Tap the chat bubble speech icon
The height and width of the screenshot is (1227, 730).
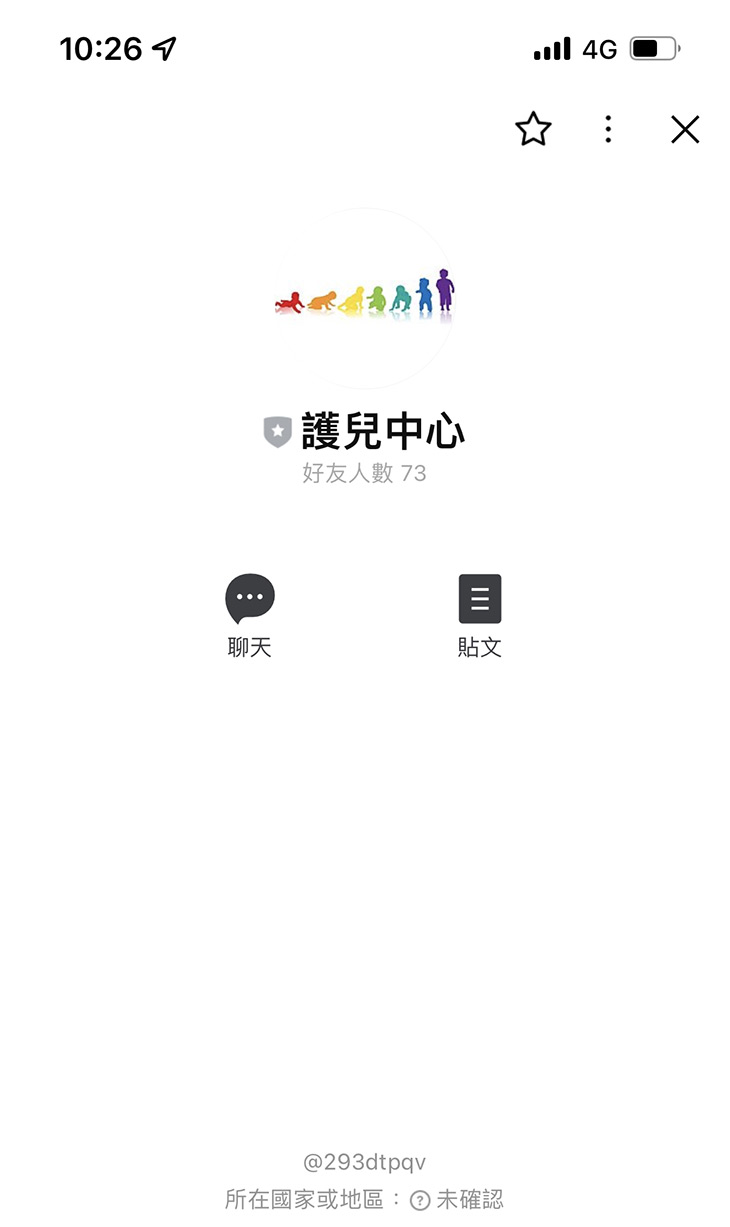tap(248, 597)
